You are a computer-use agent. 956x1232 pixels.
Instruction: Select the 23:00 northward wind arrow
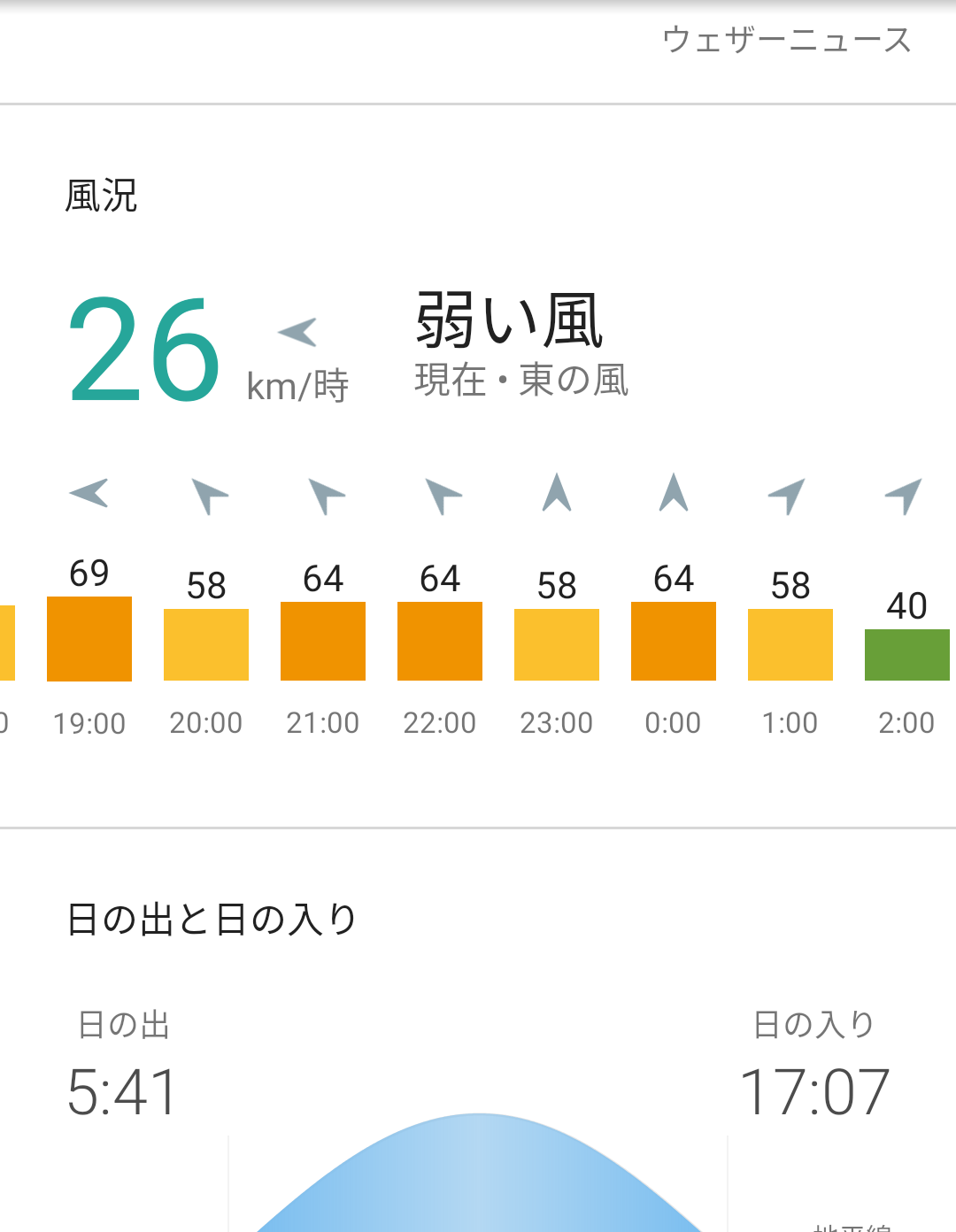tap(556, 494)
